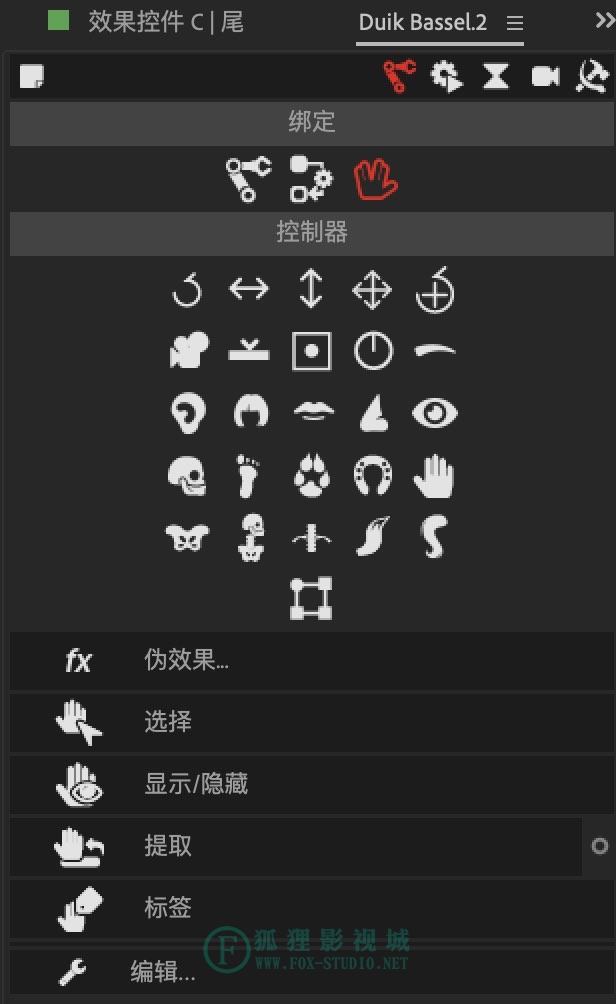Choose the horizontal arrow controller

(x=249, y=291)
